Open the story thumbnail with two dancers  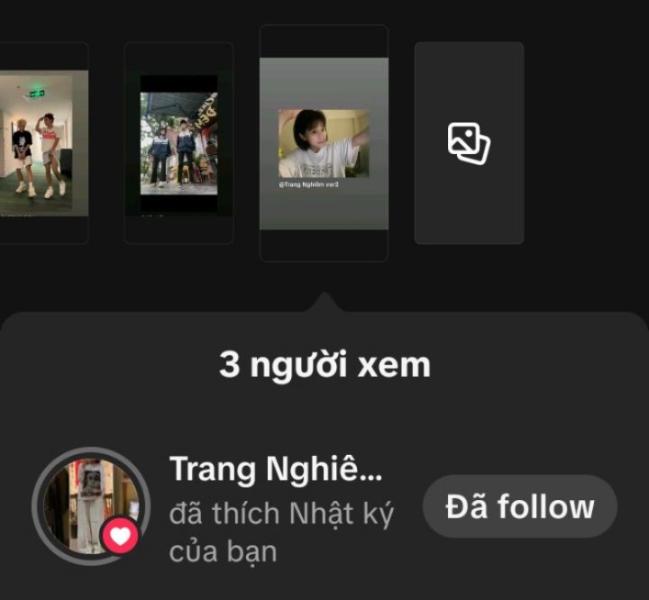point(40,142)
